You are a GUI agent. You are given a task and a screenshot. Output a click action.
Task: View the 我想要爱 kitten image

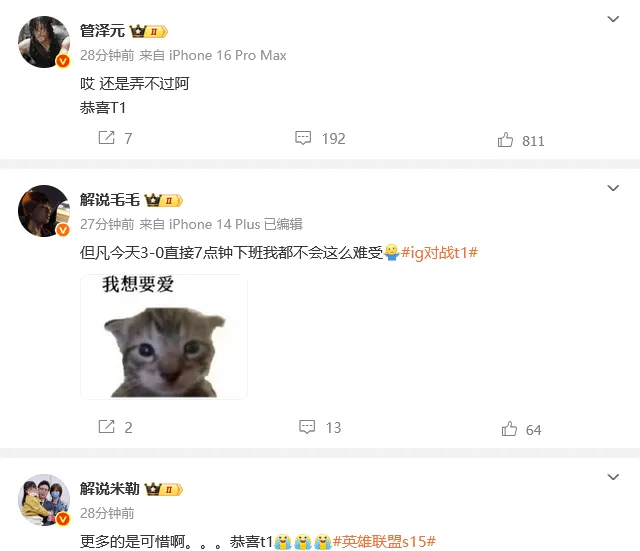tap(163, 337)
